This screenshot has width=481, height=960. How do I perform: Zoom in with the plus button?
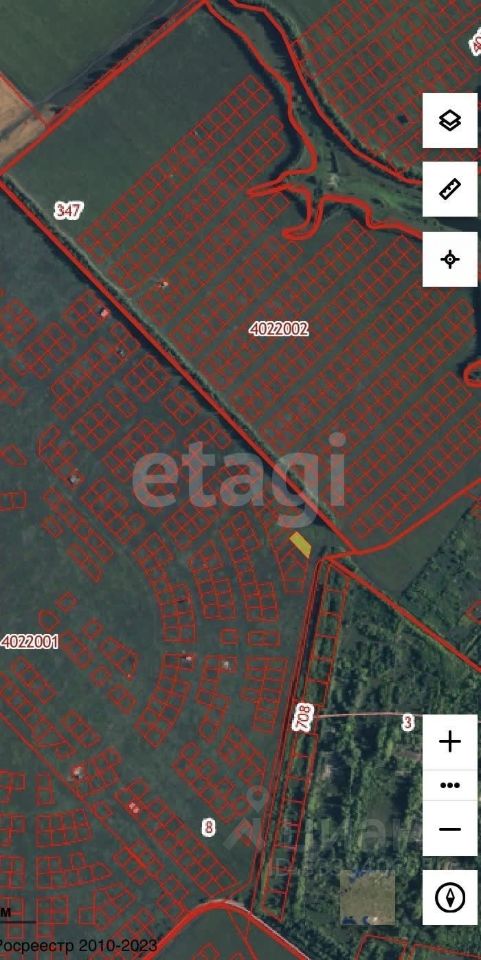(450, 742)
